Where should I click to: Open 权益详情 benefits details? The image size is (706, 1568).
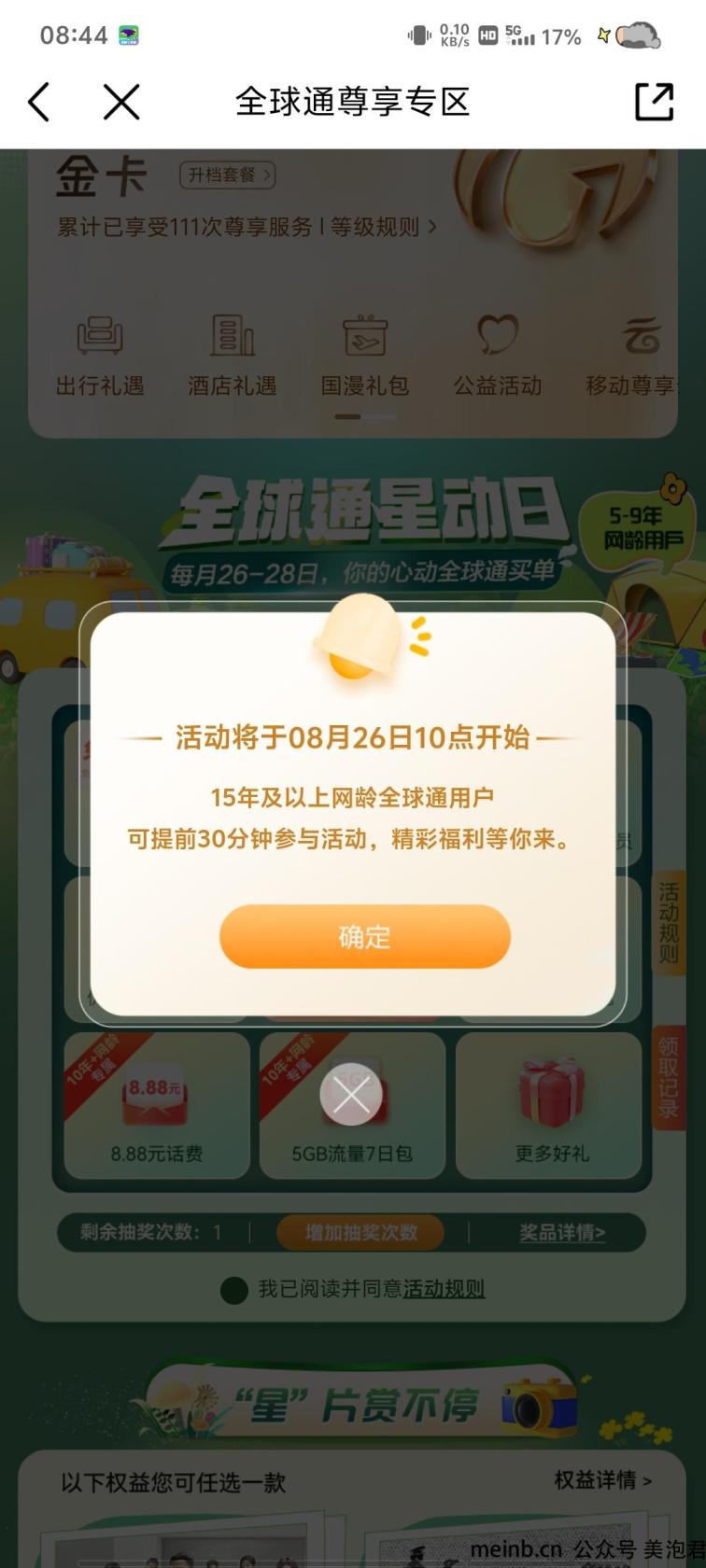[x=602, y=1480]
